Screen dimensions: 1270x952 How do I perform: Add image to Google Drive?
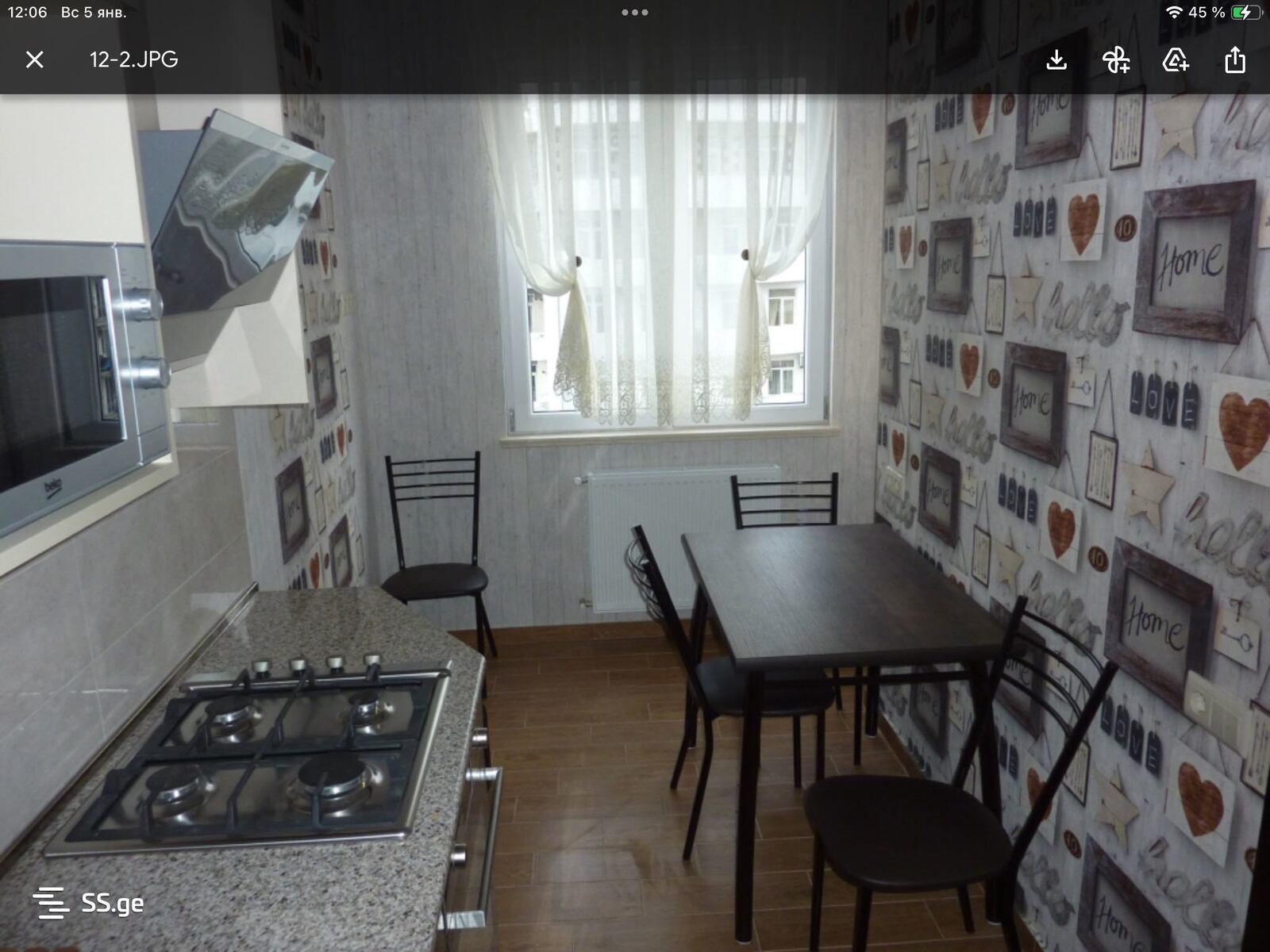click(1175, 59)
